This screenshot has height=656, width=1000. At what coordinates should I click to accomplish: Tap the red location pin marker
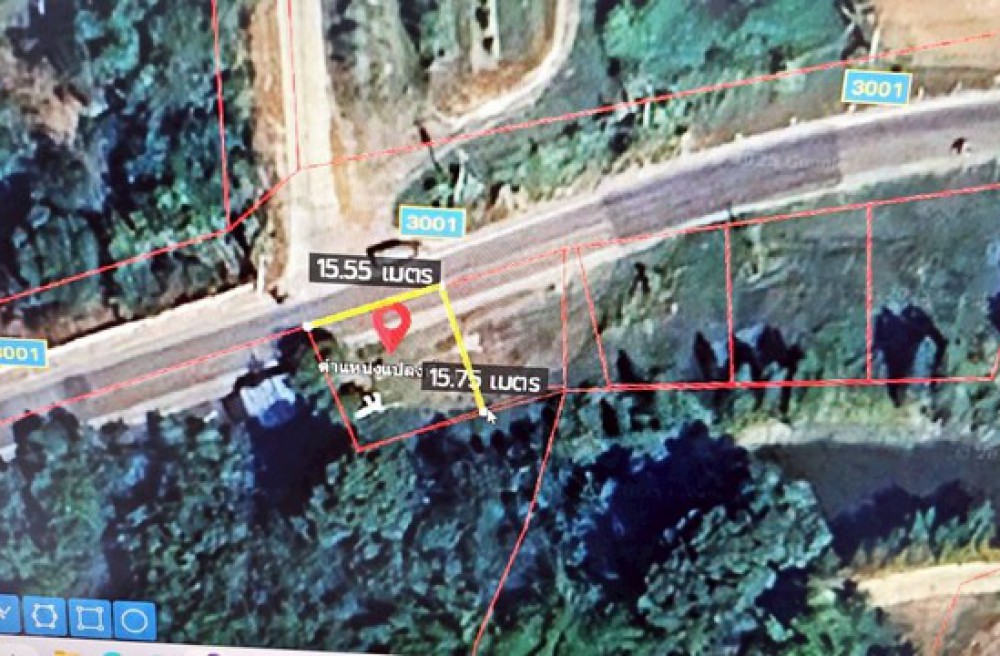point(391,324)
